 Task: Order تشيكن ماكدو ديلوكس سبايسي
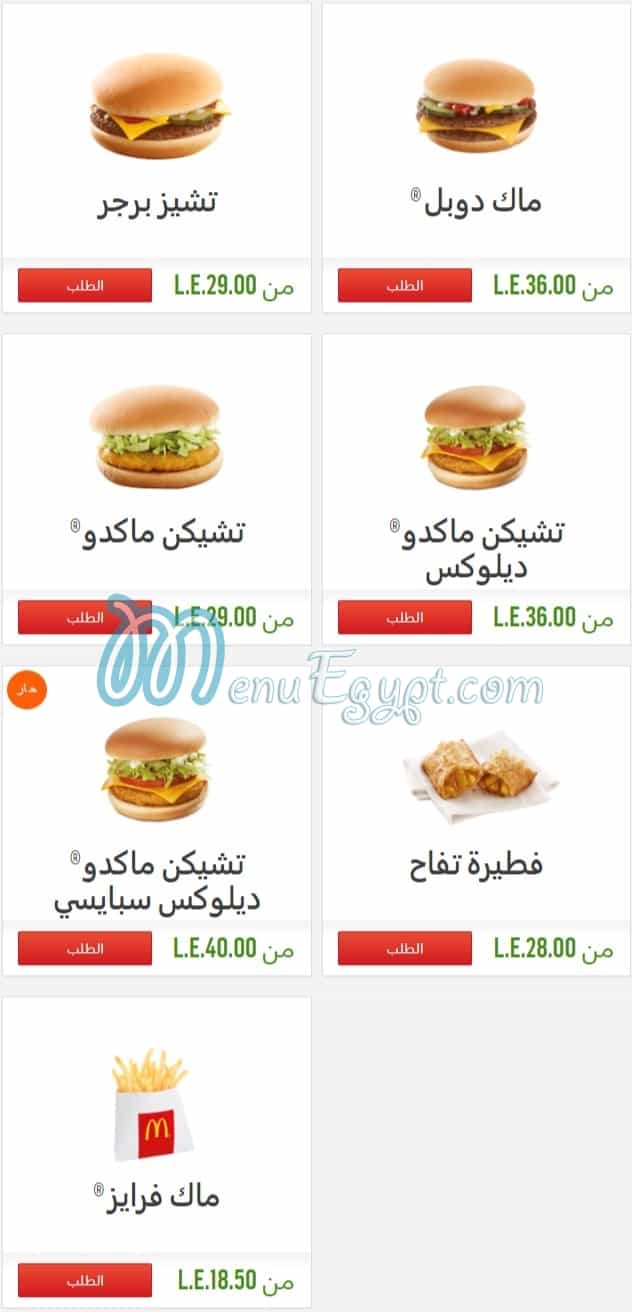point(85,948)
